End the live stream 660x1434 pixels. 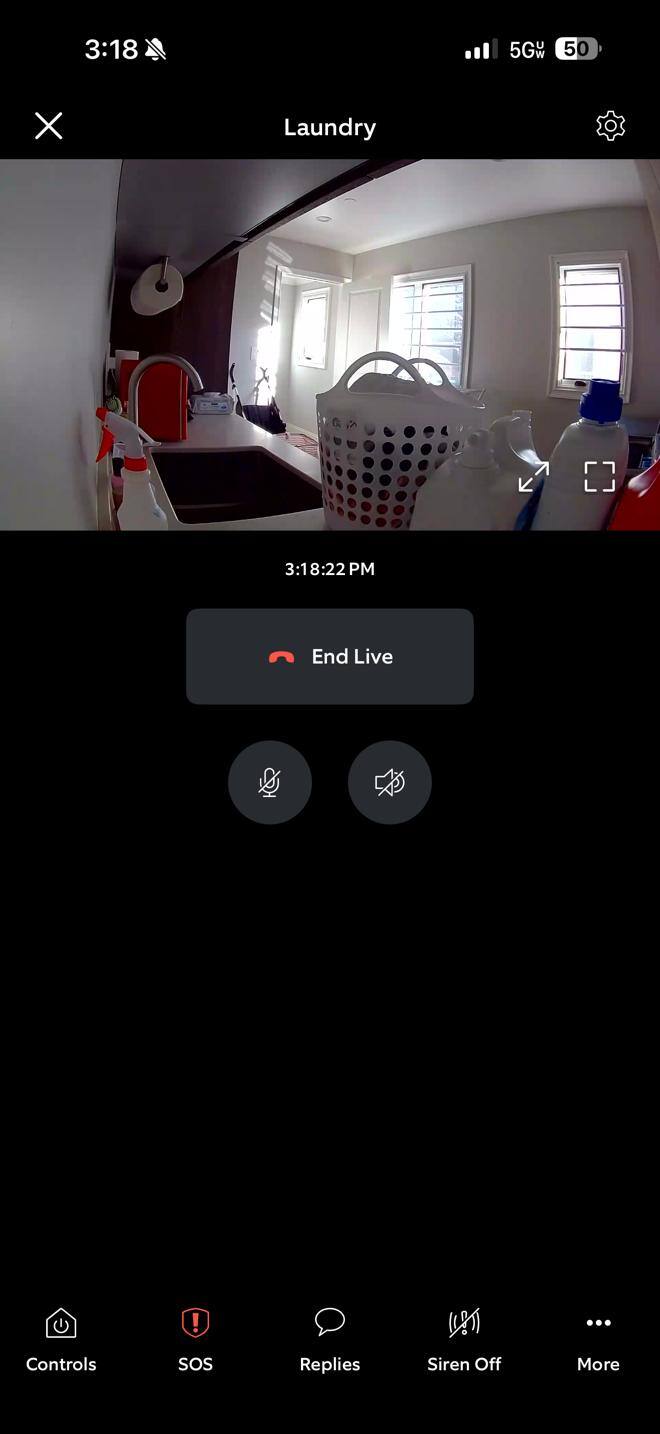[x=330, y=657]
